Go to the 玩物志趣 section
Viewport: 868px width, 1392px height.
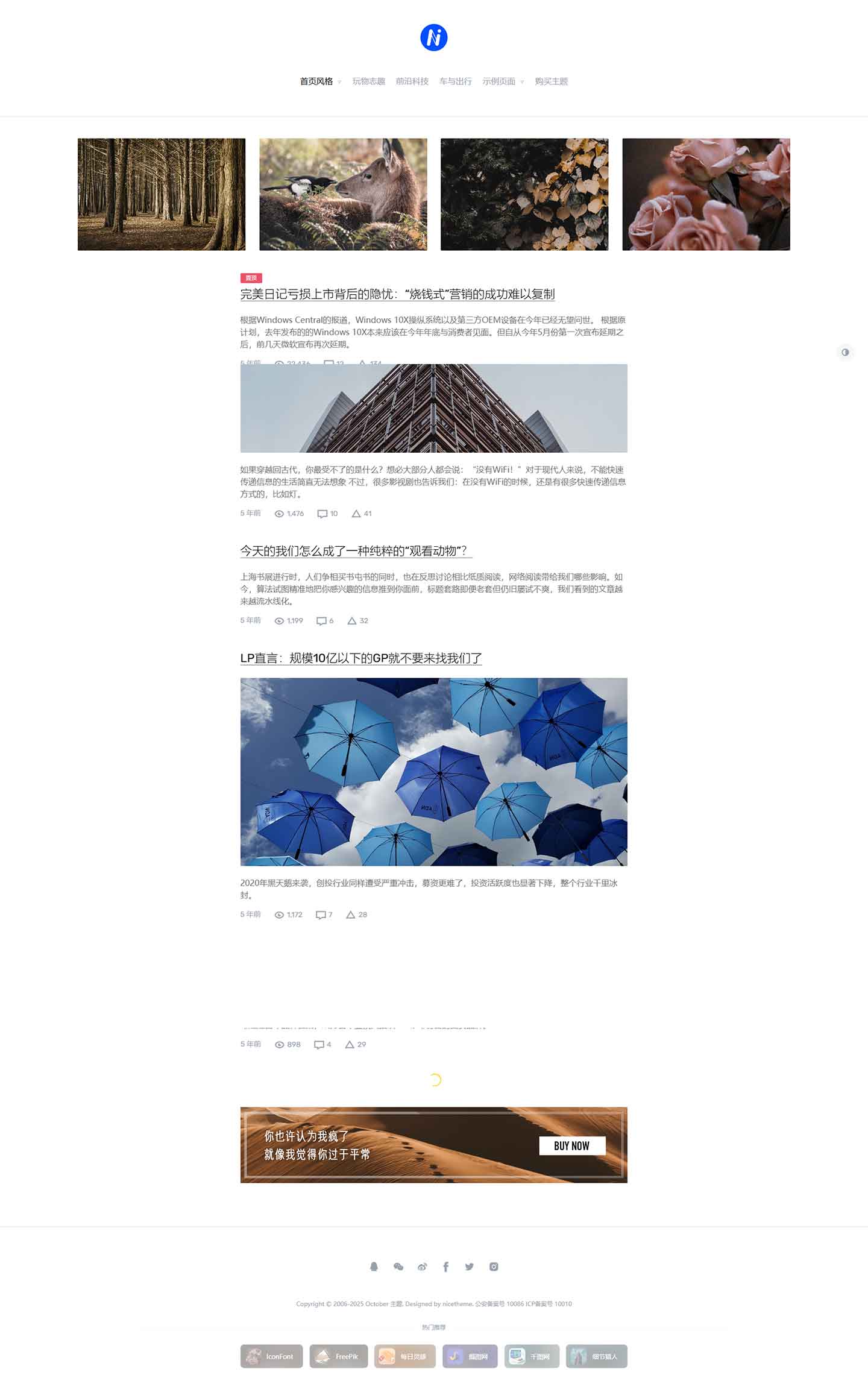point(368,81)
